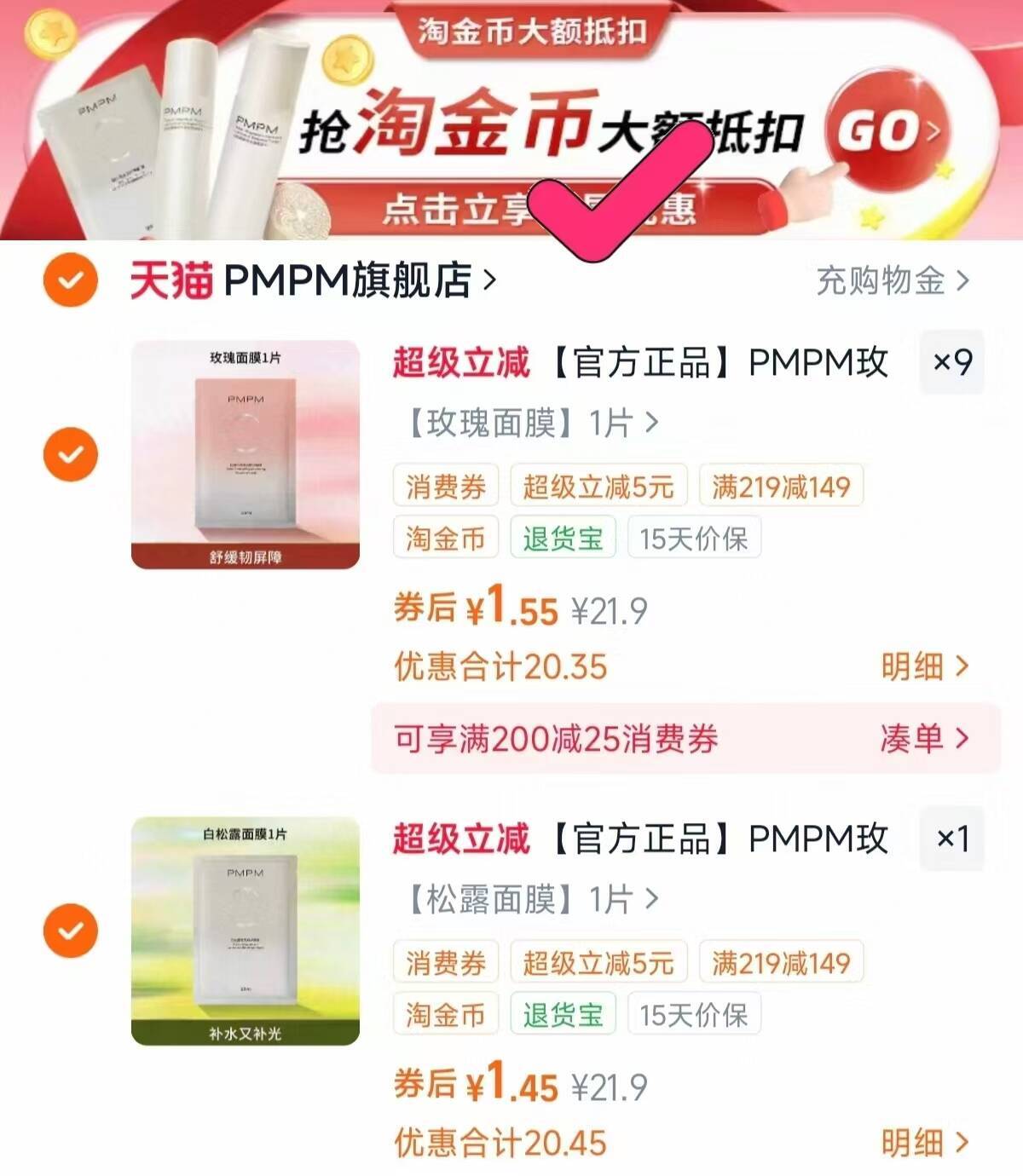Change the 【玫瑰面膜】1片 variant option
1023x1176 pixels.
530,422
